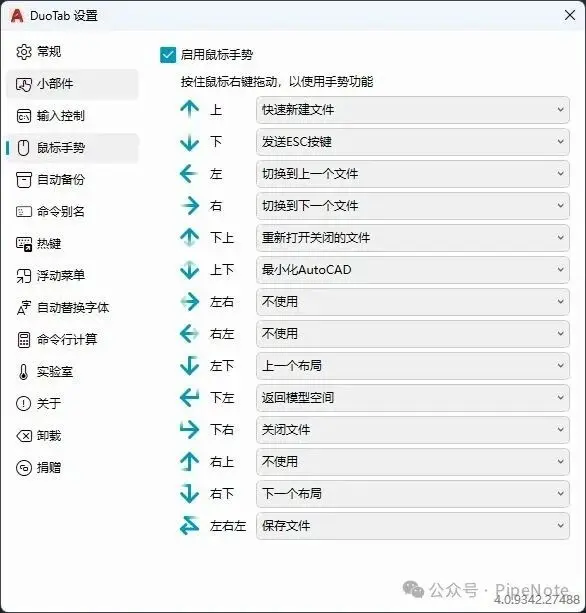Switch to the 小部件 section
The image size is (586, 613).
[x=72, y=84]
